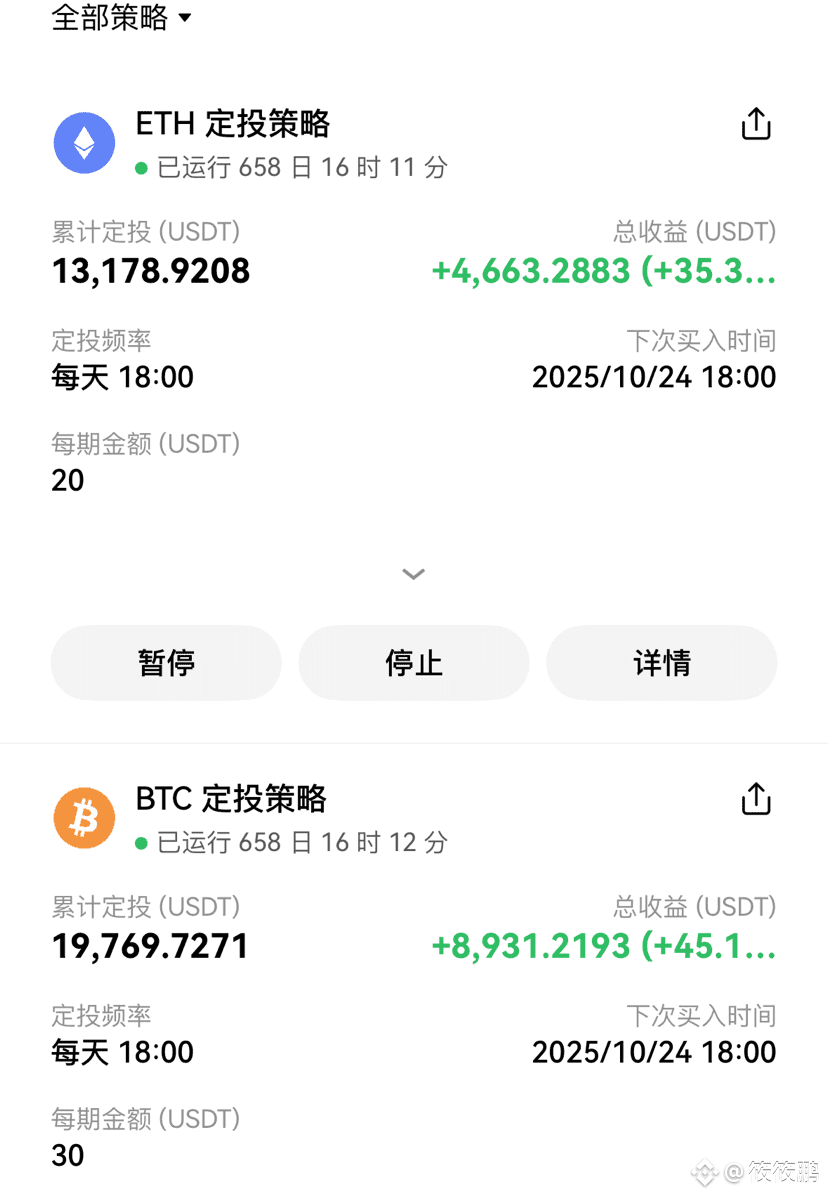Tap 停止 to stop the ETH strategy
This screenshot has height=1198, width=828.
coord(413,663)
